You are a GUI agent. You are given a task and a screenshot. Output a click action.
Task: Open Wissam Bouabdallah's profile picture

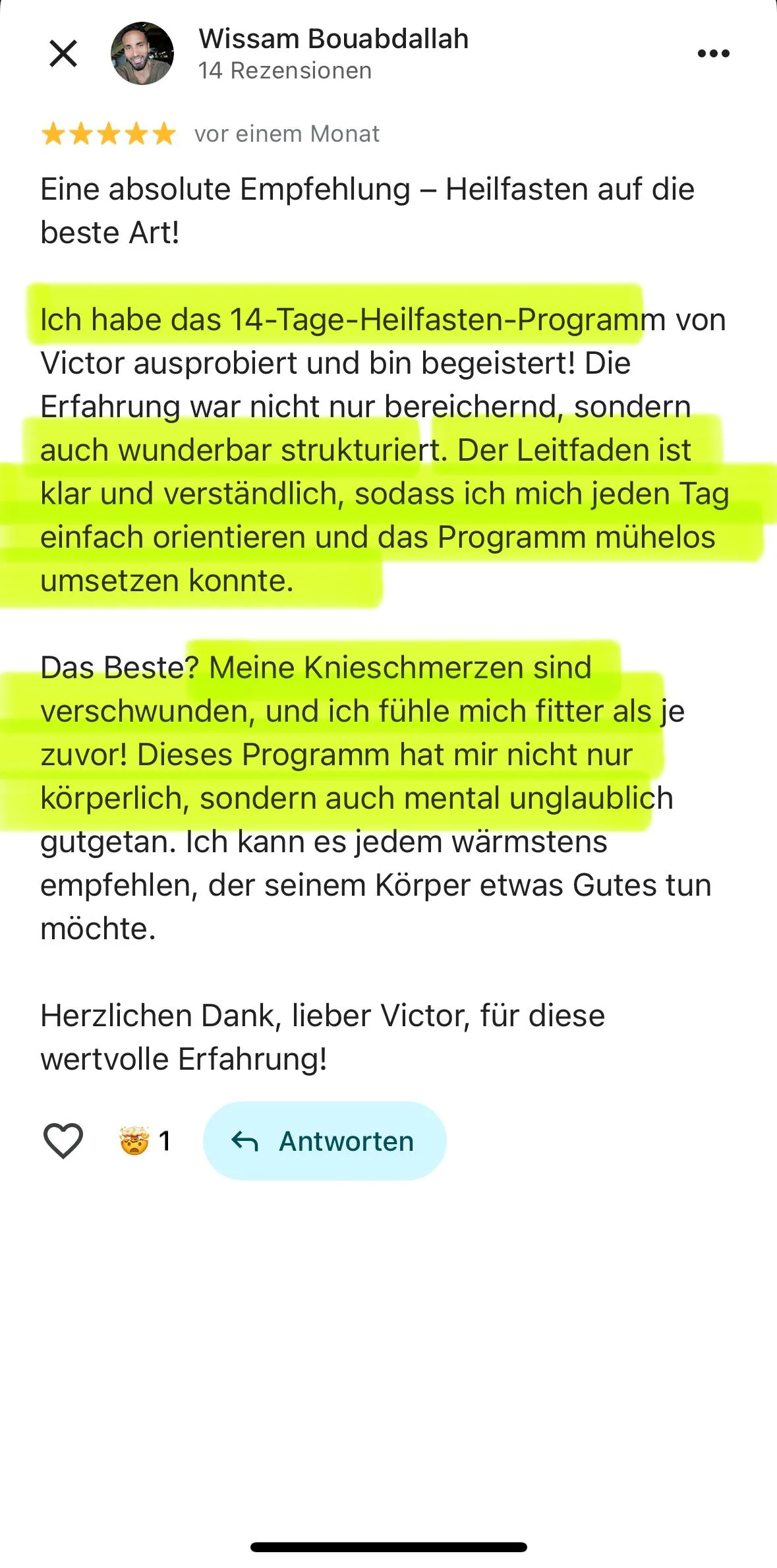(x=142, y=53)
